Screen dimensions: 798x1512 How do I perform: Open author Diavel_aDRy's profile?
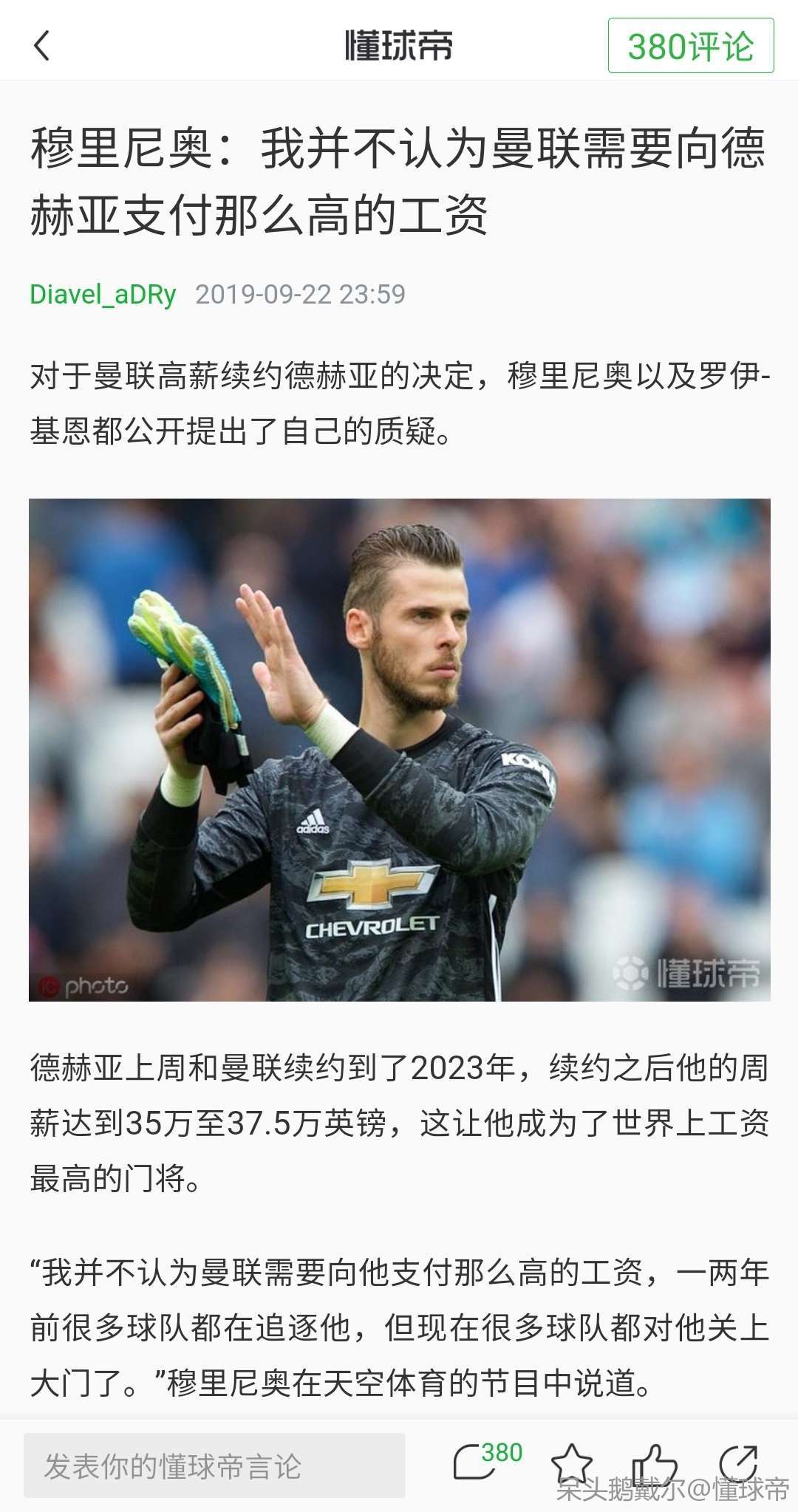tap(103, 294)
